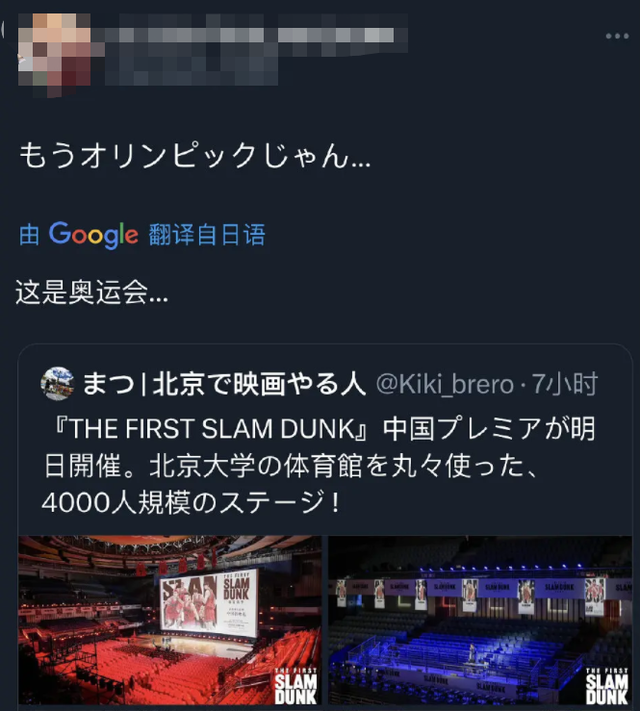Open the three-dot overflow menu
Image resolution: width=640 pixels, height=711 pixels.
(617, 36)
